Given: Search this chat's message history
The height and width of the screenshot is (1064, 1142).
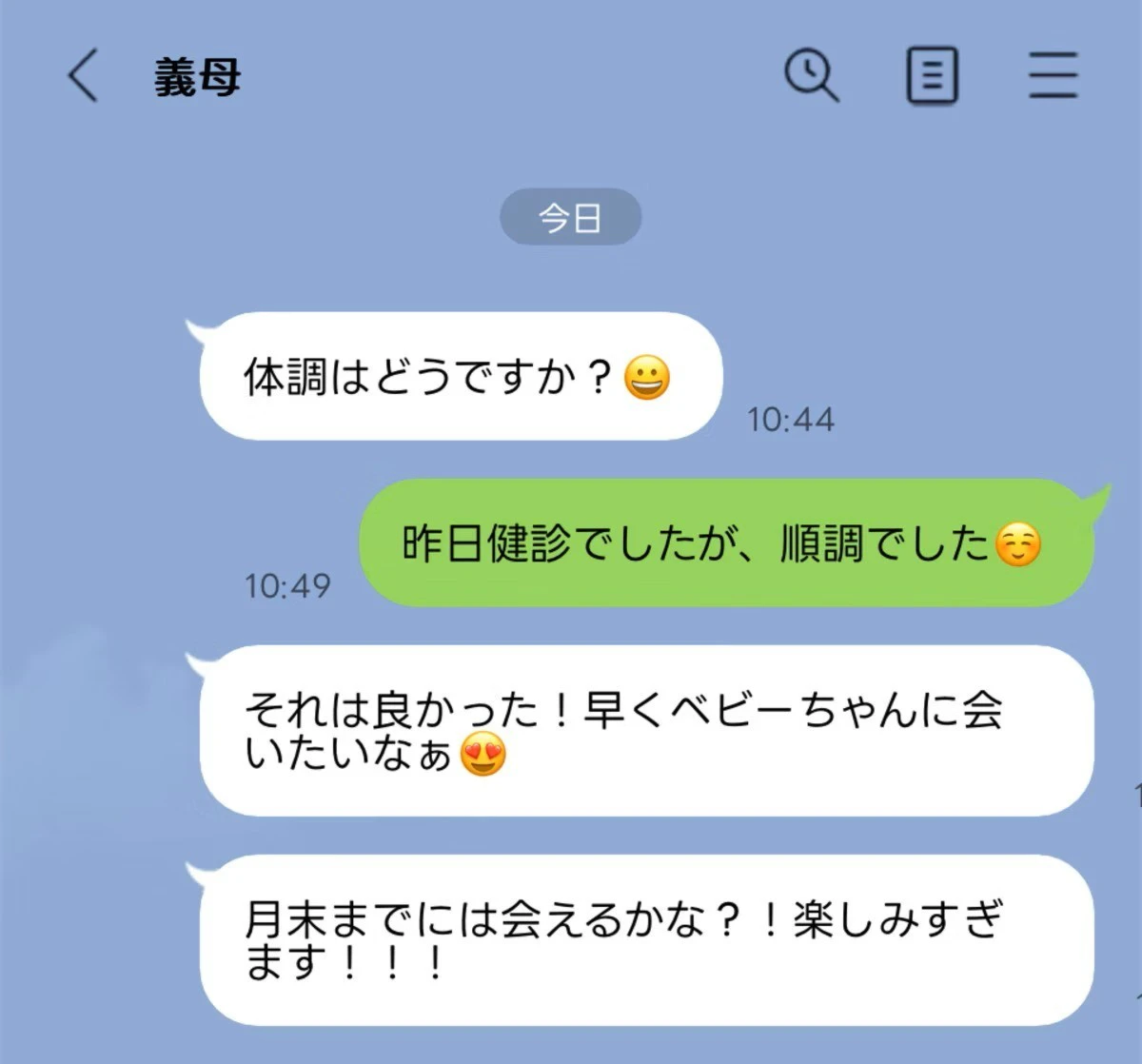Looking at the screenshot, I should [x=811, y=76].
